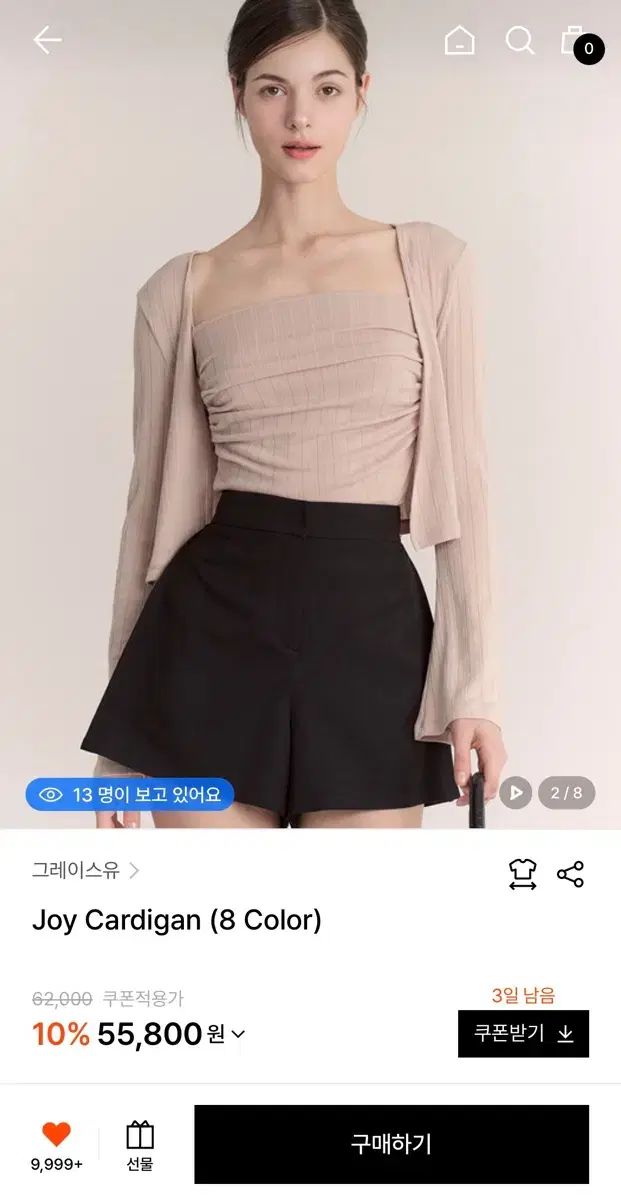Expand the 55,800원 price details
Image resolution: width=621 pixels, height=1200 pixels.
click(x=238, y=1035)
